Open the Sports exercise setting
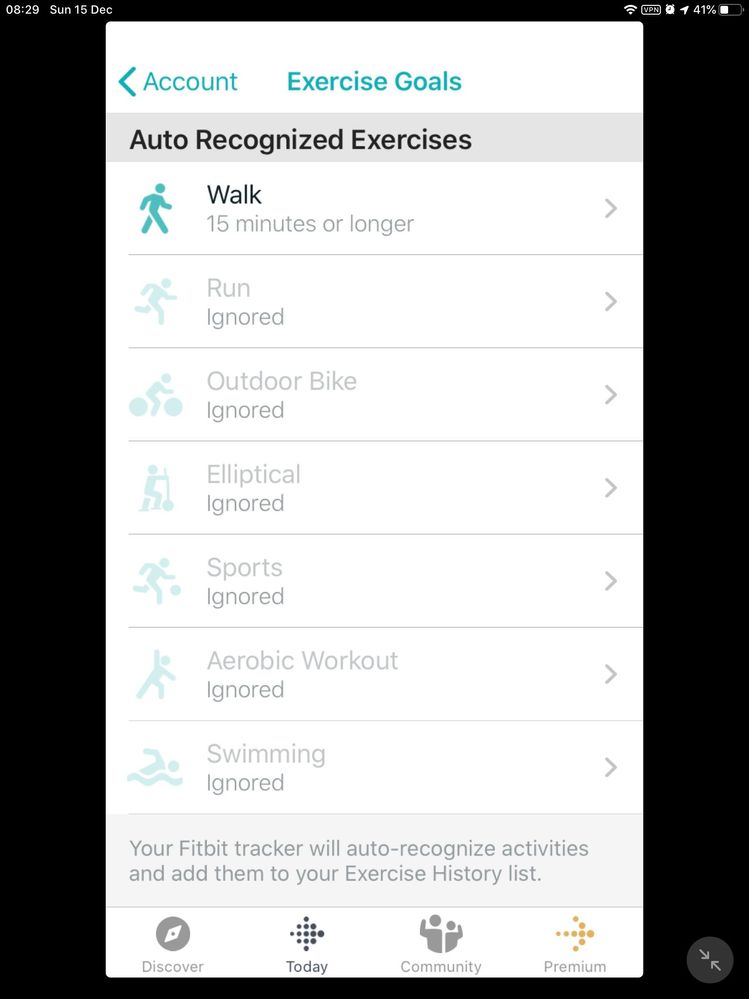This screenshot has width=749, height=999. pyautogui.click(x=374, y=580)
